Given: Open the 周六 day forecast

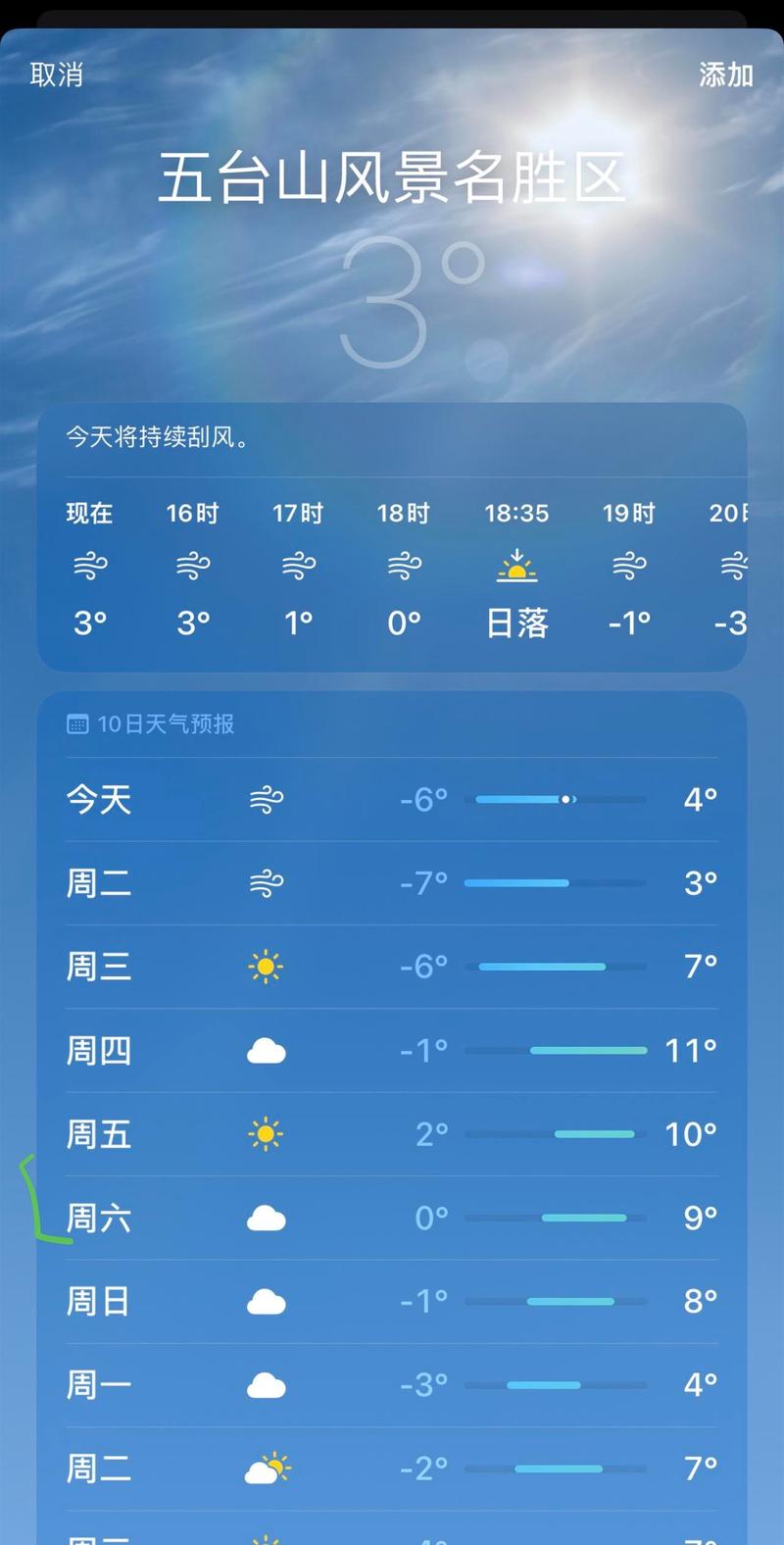Looking at the screenshot, I should point(392,1218).
